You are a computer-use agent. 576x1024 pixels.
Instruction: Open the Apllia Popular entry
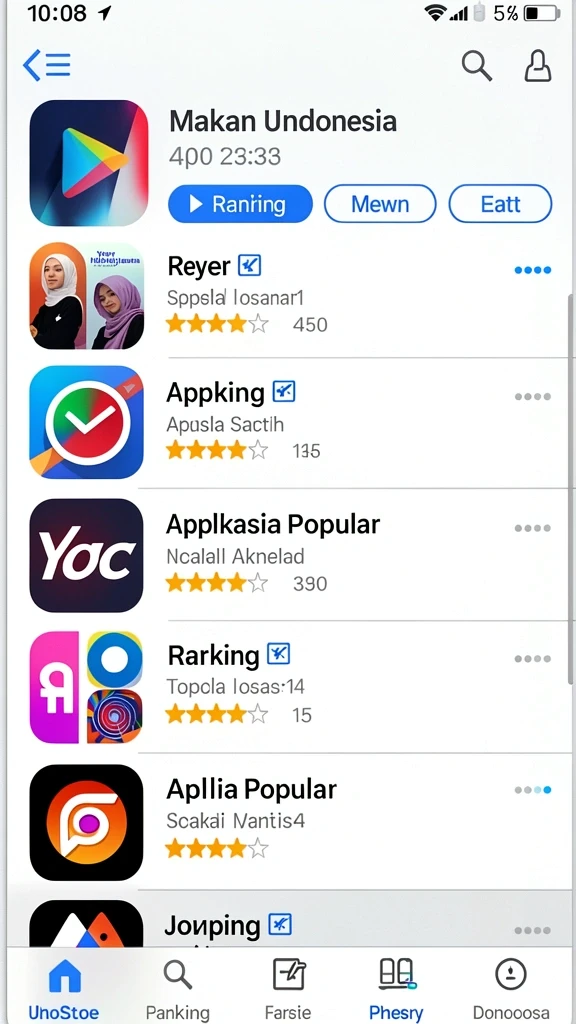coord(288,821)
